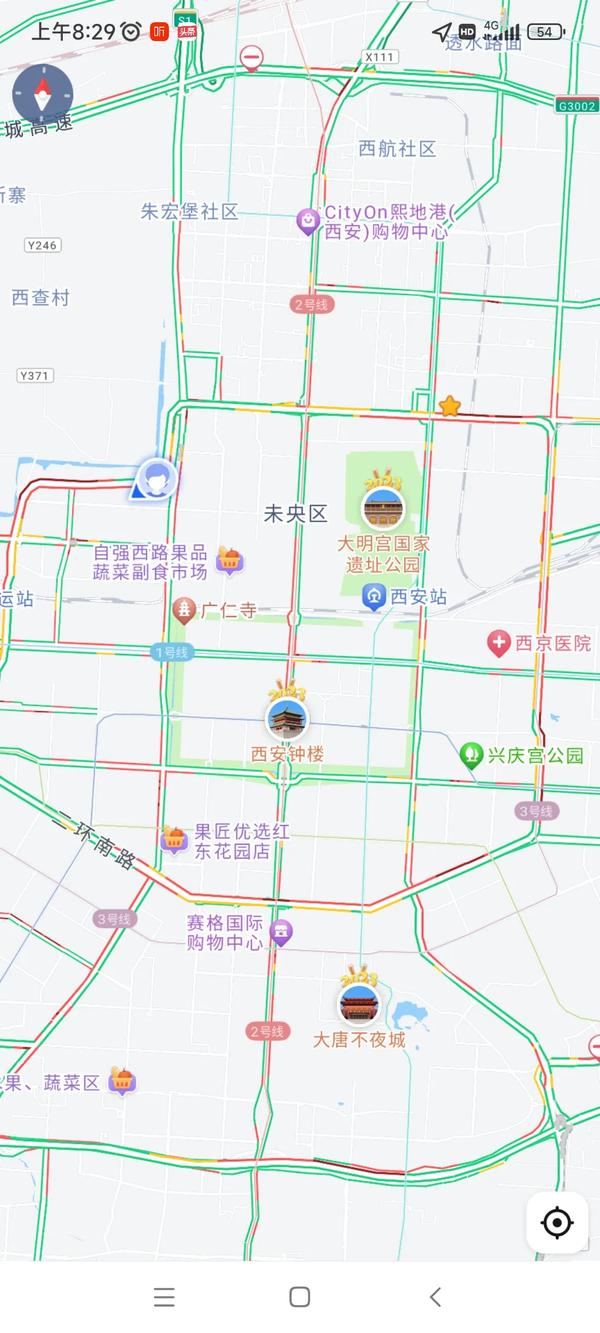Tap my user avatar location marker
Image resolution: width=600 pixels, height=1333 pixels.
(x=156, y=478)
